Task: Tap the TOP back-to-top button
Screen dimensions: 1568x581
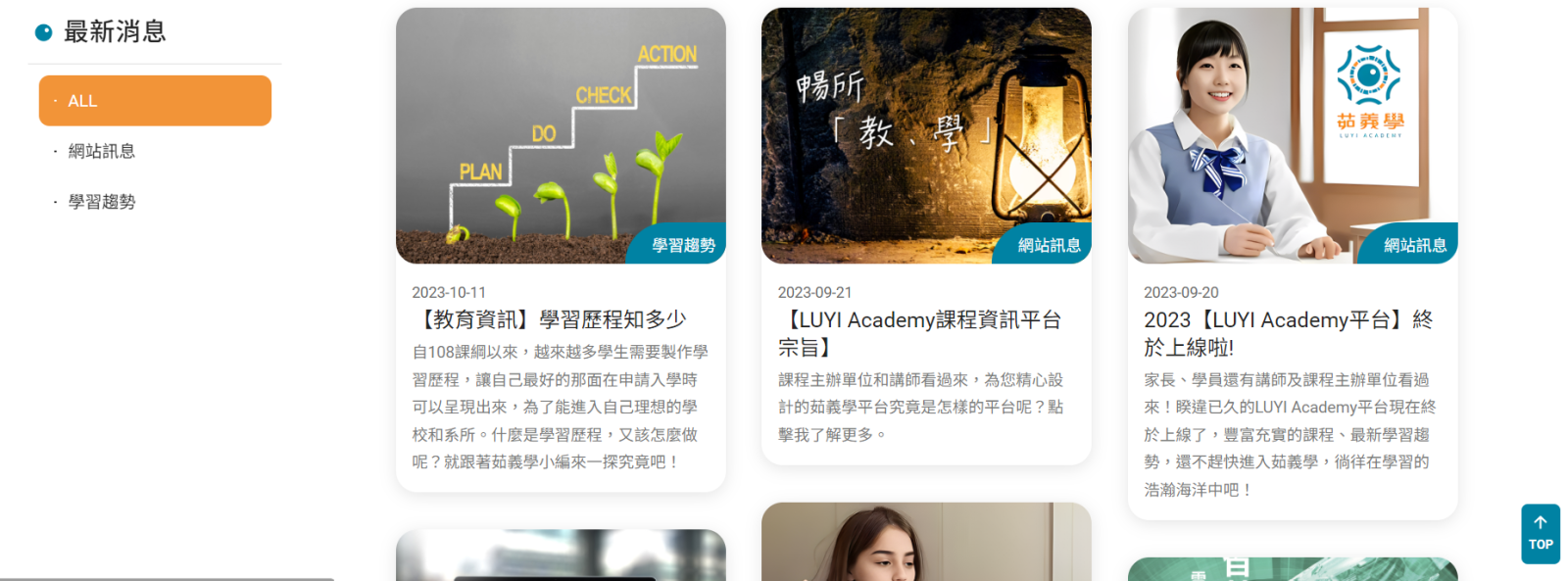Action: [1540, 534]
